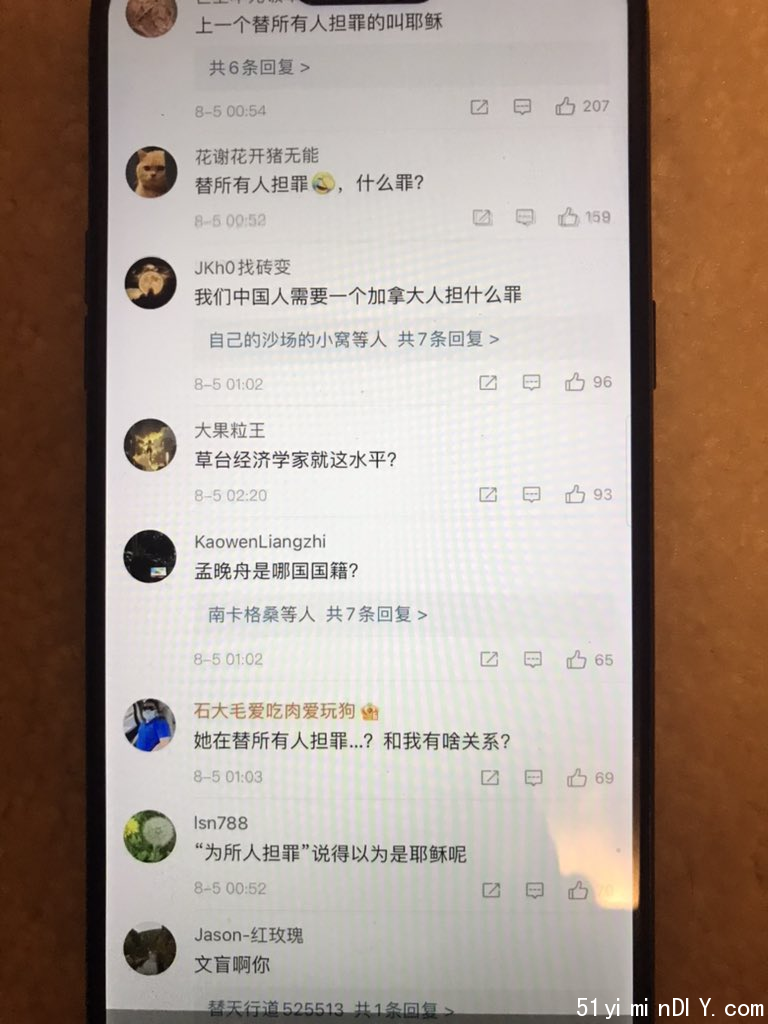
Task: Reply to the lsn788 comment
Action: pos(535,889)
